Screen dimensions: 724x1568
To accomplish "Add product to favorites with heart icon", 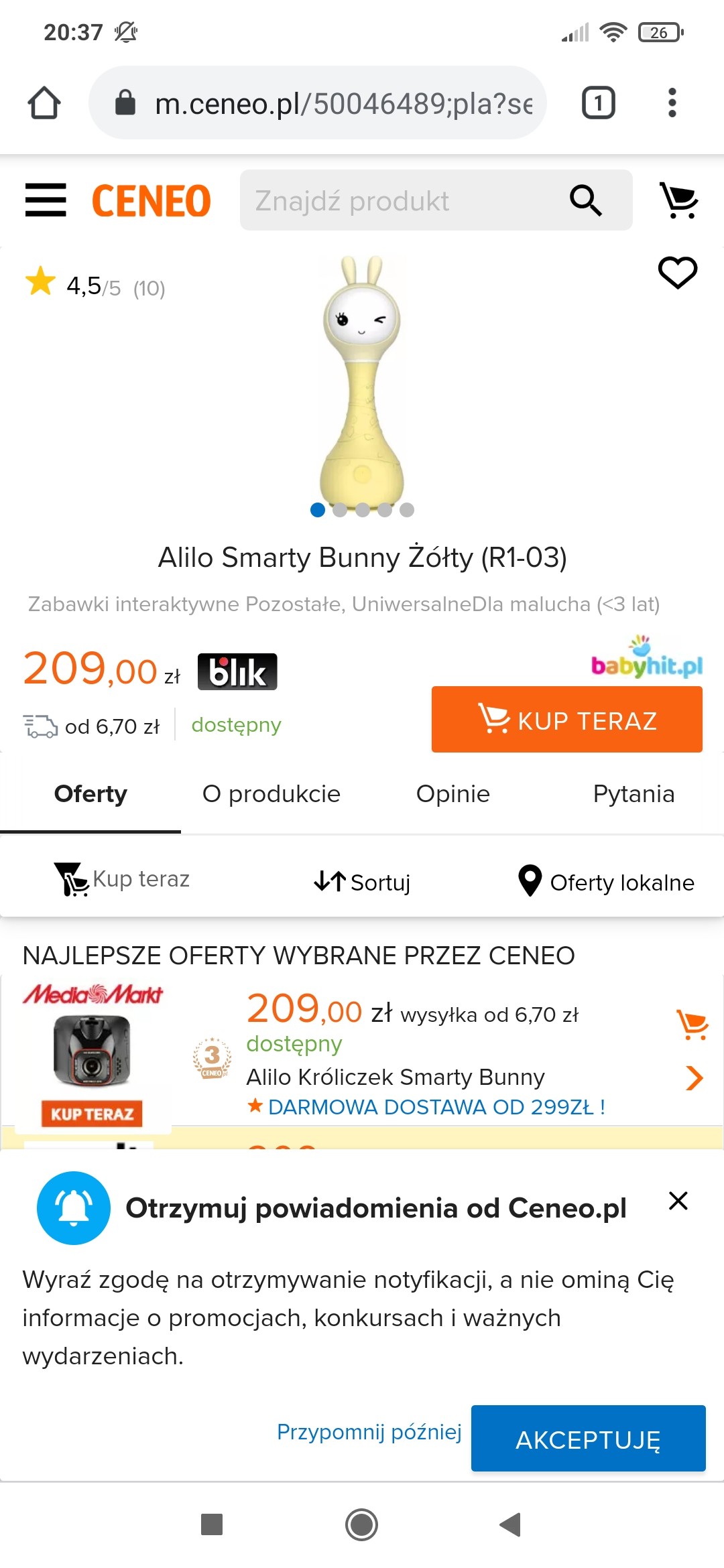I will coord(677,273).
